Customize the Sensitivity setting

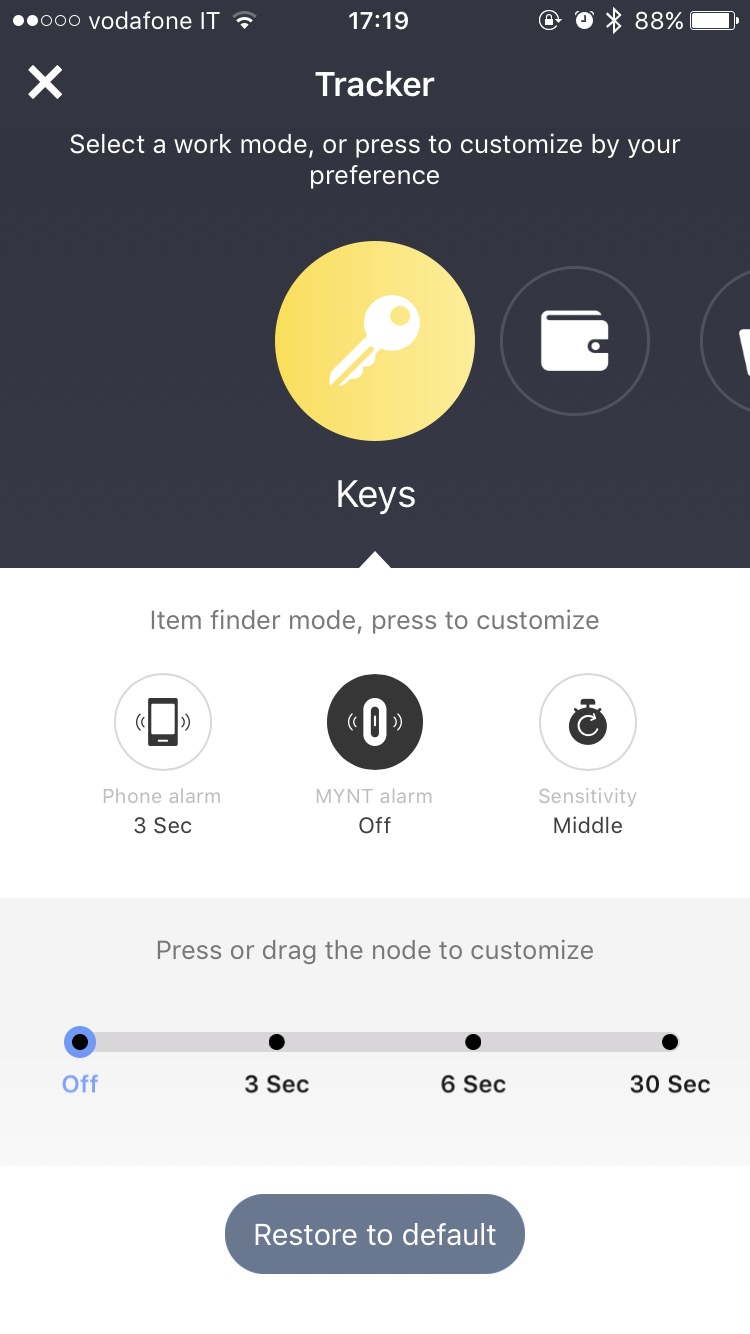(588, 723)
